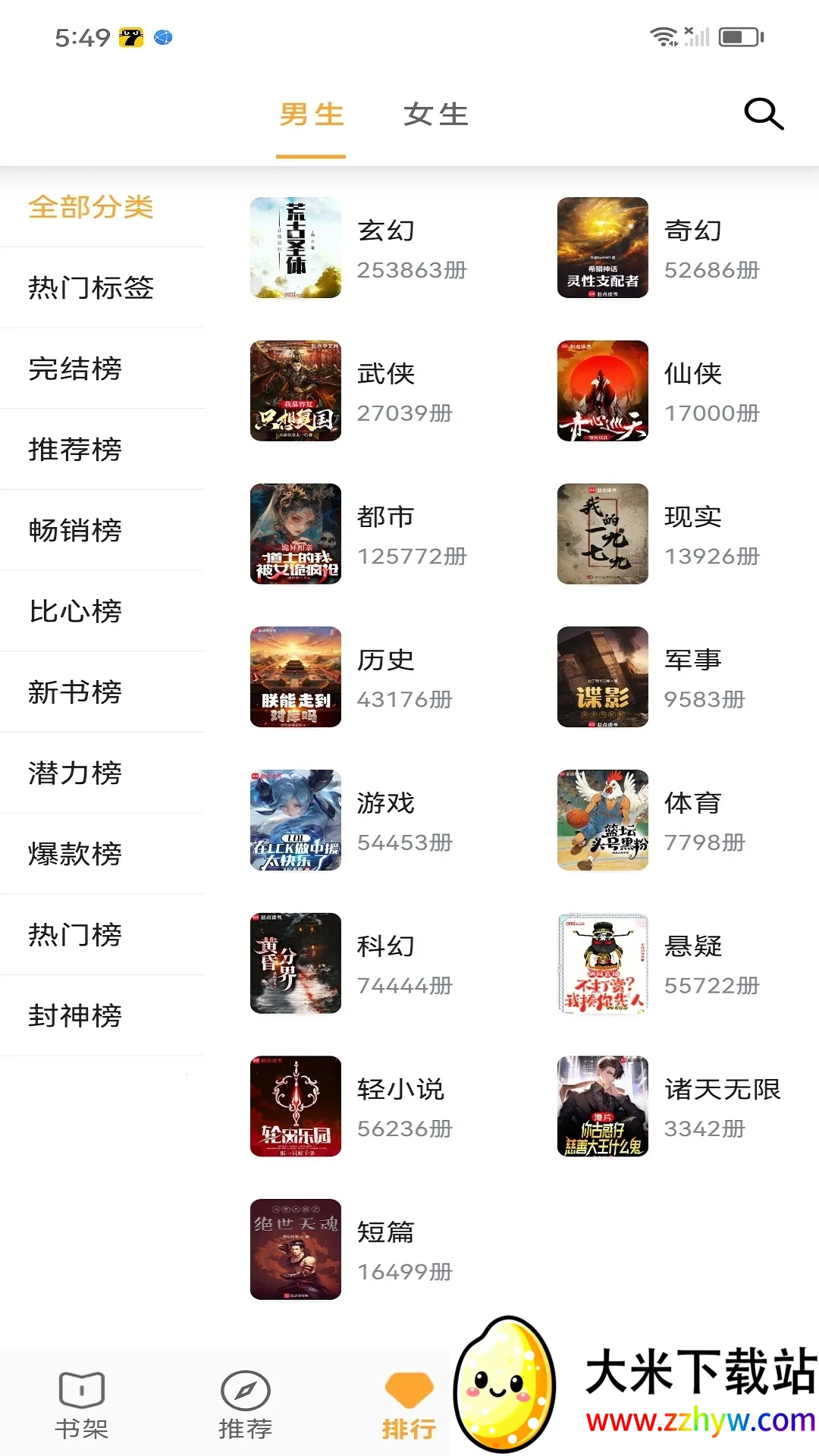Open the 仙侠 category cover image
This screenshot has height=1456, width=819.
602,391
